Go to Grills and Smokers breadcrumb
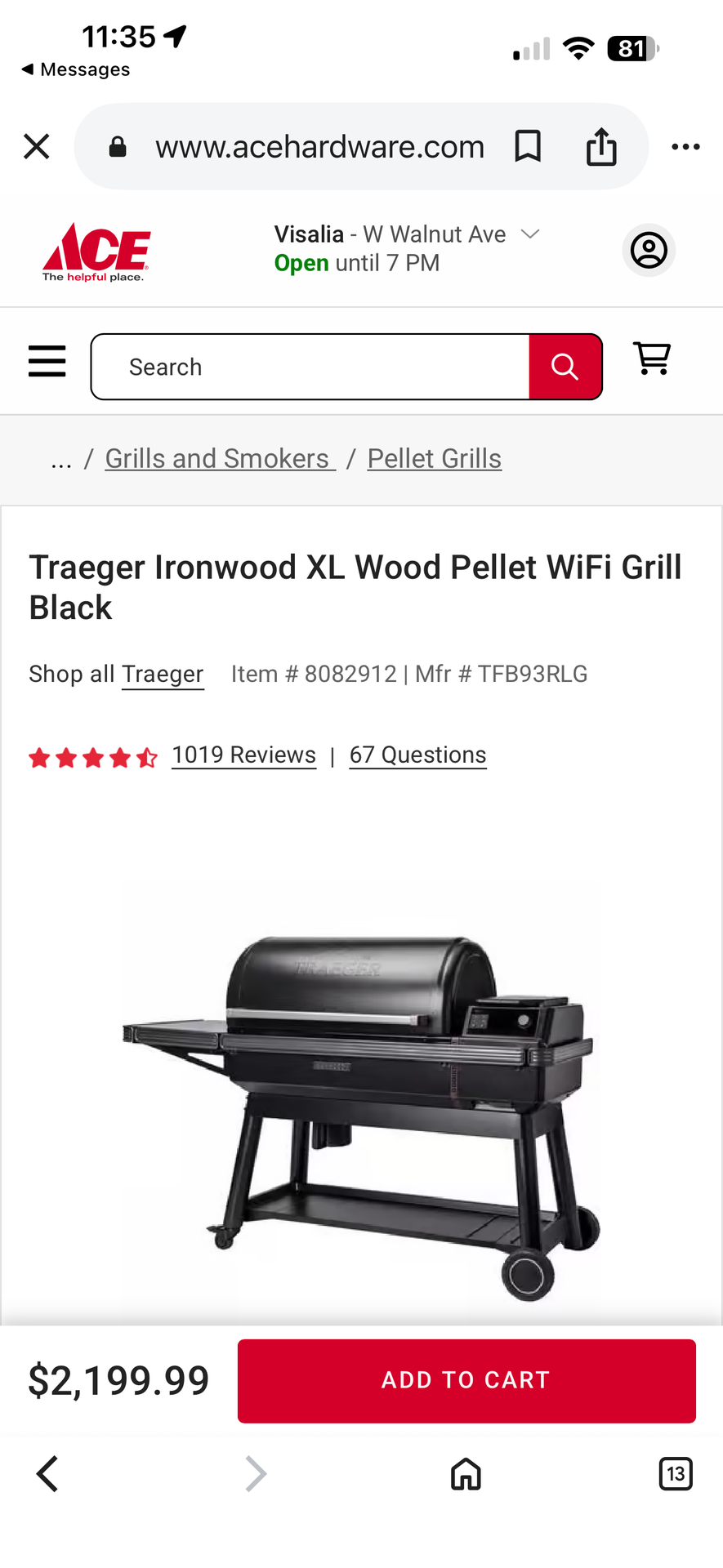723x1568 pixels. tap(220, 459)
